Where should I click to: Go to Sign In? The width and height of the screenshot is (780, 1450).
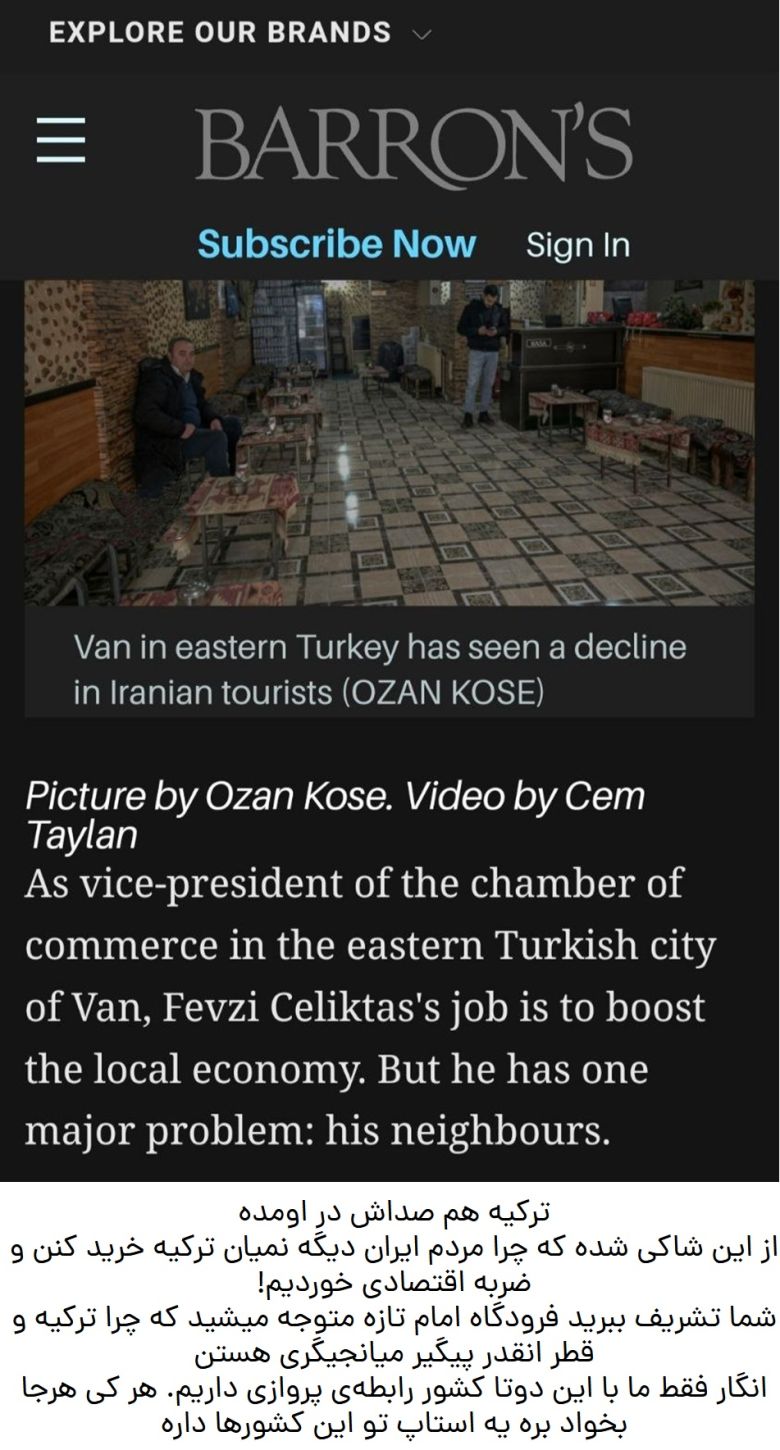(578, 245)
